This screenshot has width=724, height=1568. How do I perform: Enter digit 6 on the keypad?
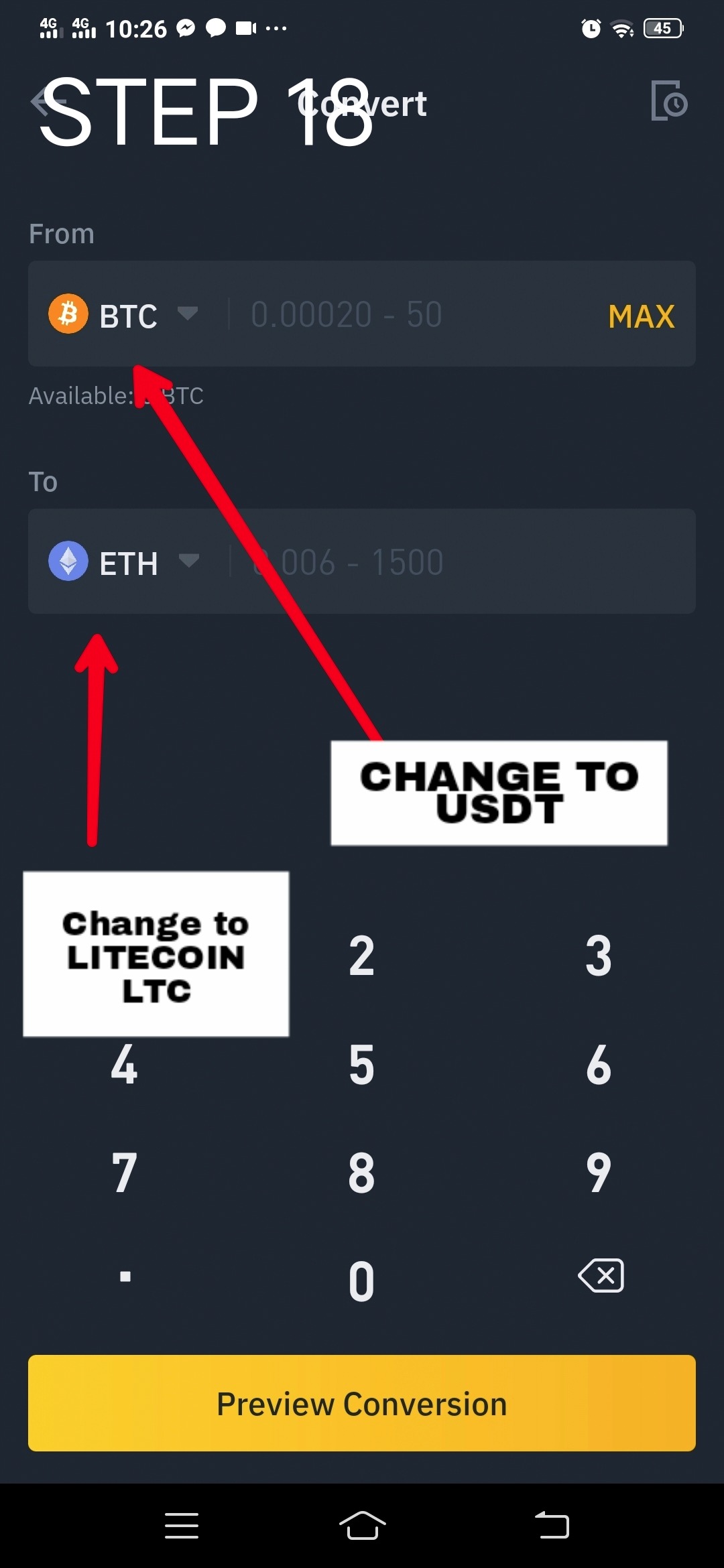click(x=598, y=1065)
